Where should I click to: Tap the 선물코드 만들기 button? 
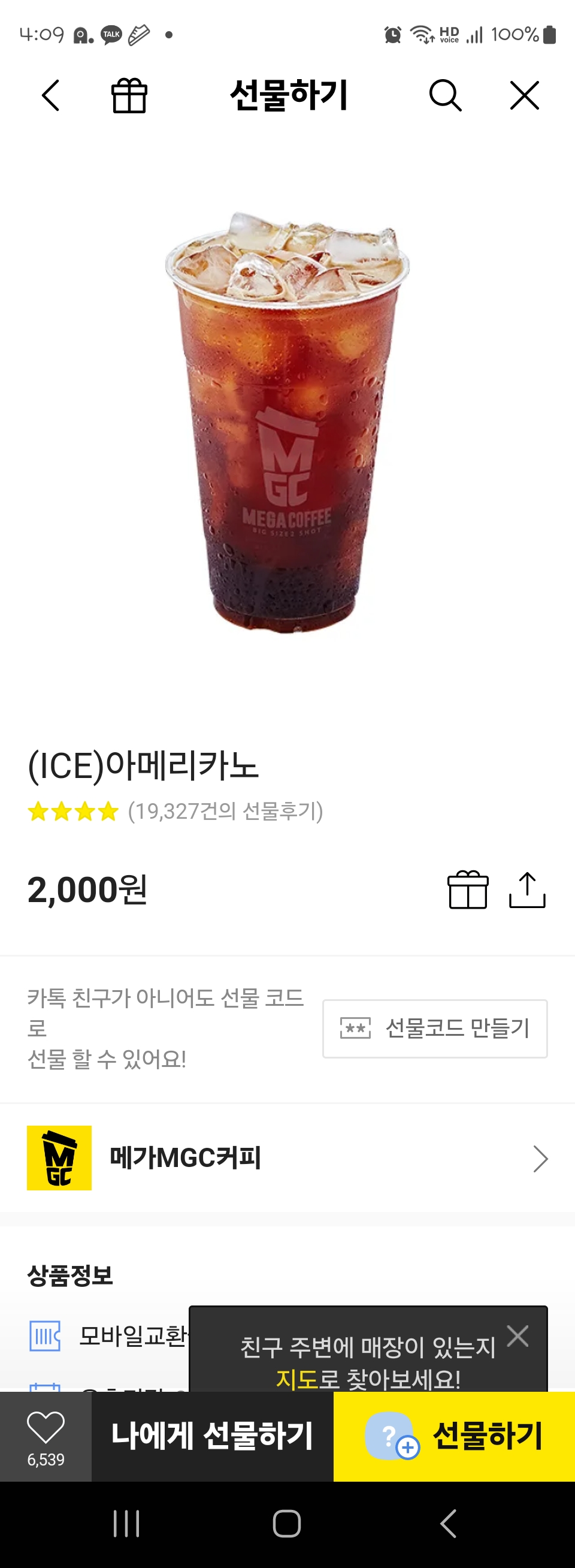[434, 1028]
